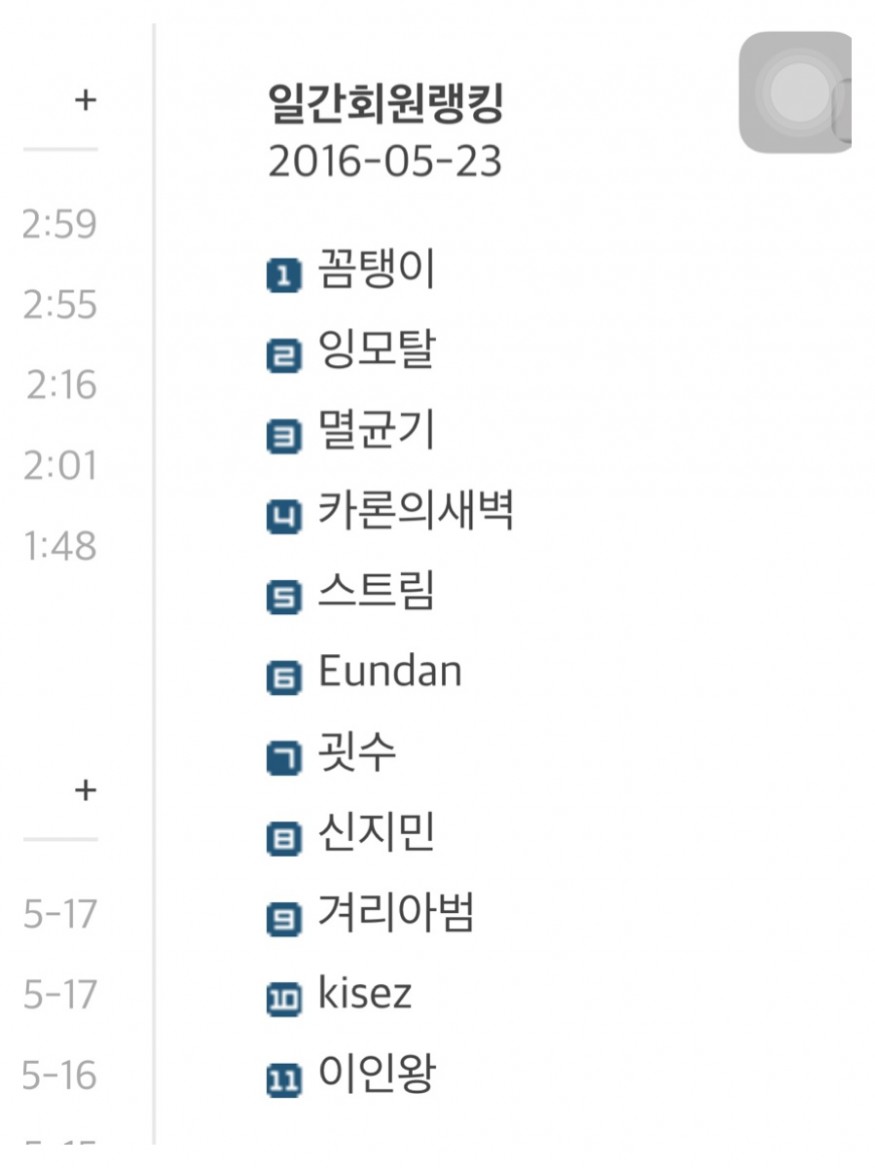This screenshot has width=875, height=1168.
Task: Tap the plus icon above the 5-17 list
Action: (86, 790)
